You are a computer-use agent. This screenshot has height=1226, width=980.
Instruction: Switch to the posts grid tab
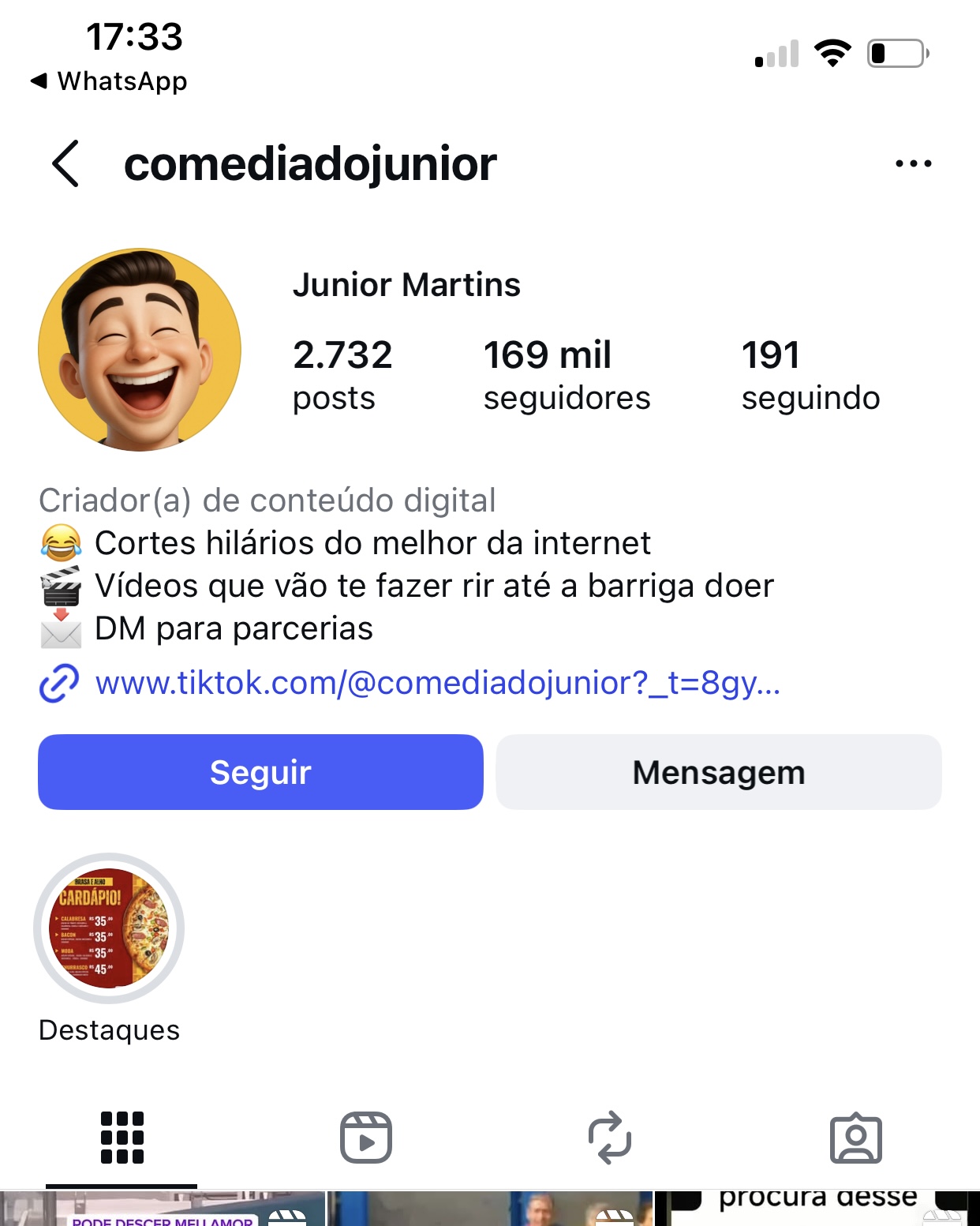coord(122,1138)
